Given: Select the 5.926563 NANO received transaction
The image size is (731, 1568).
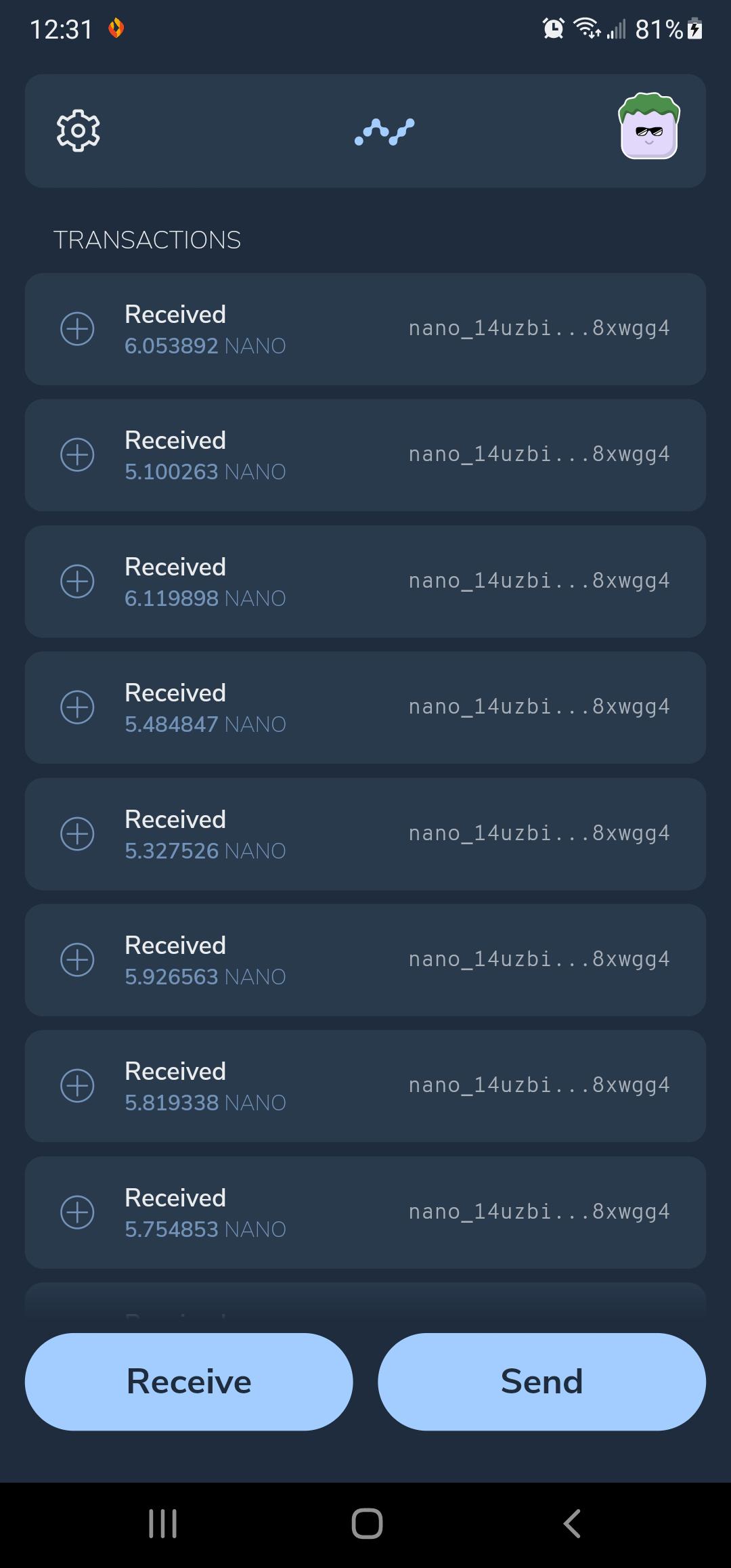Looking at the screenshot, I should pos(365,960).
